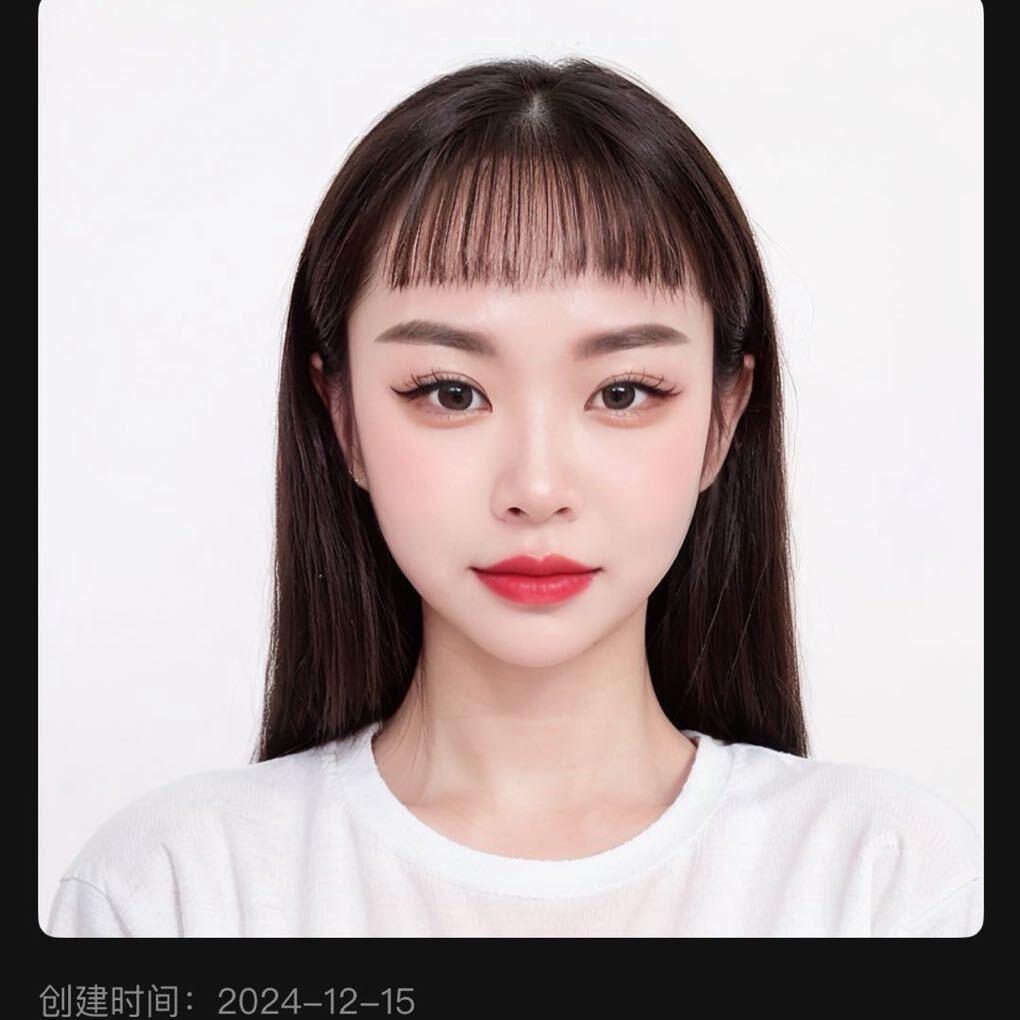The height and width of the screenshot is (1020, 1020).
Task: Open the portrait photo created 2024-12-15
Action: 510,466
